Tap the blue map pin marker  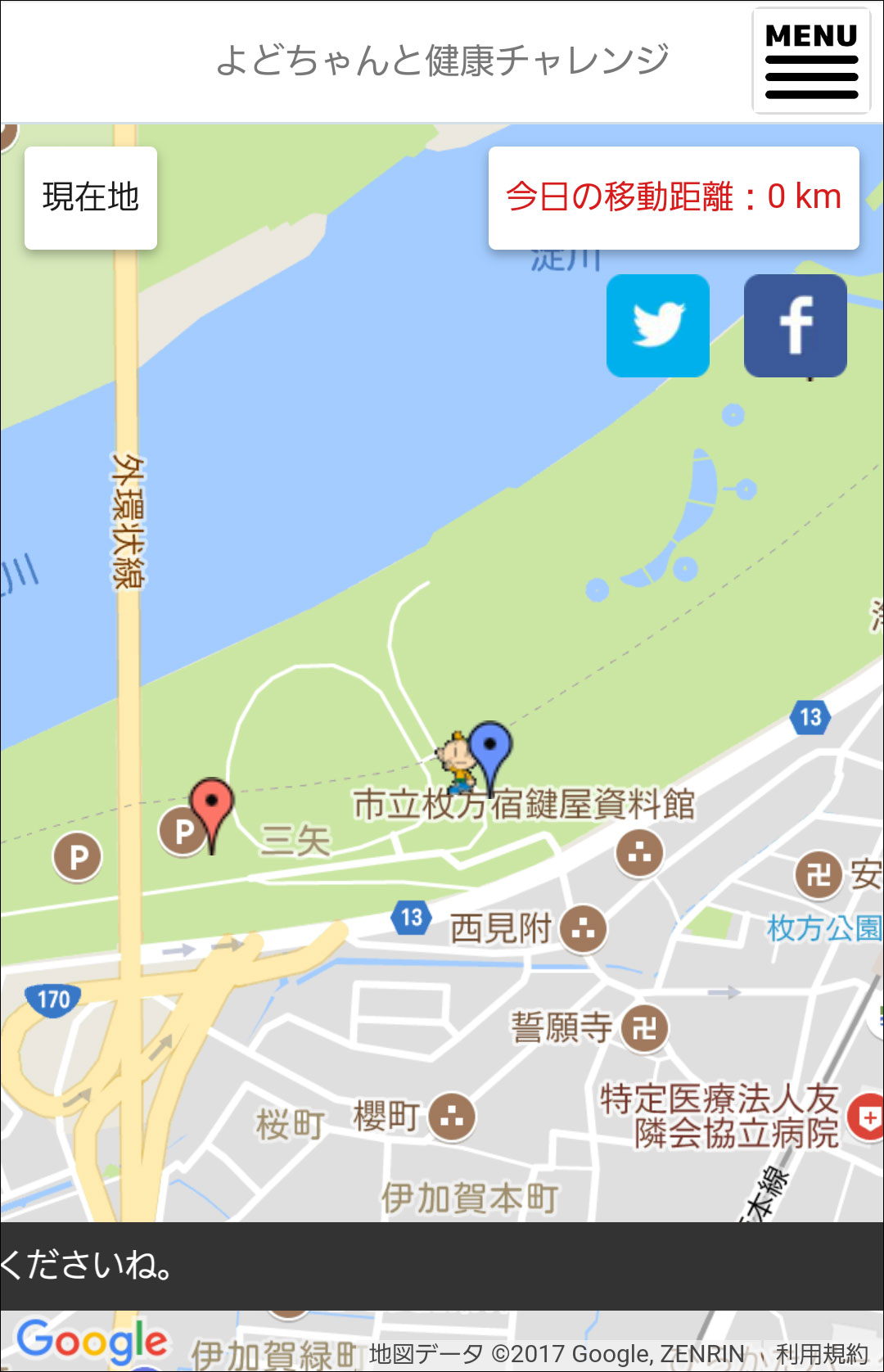tap(490, 748)
